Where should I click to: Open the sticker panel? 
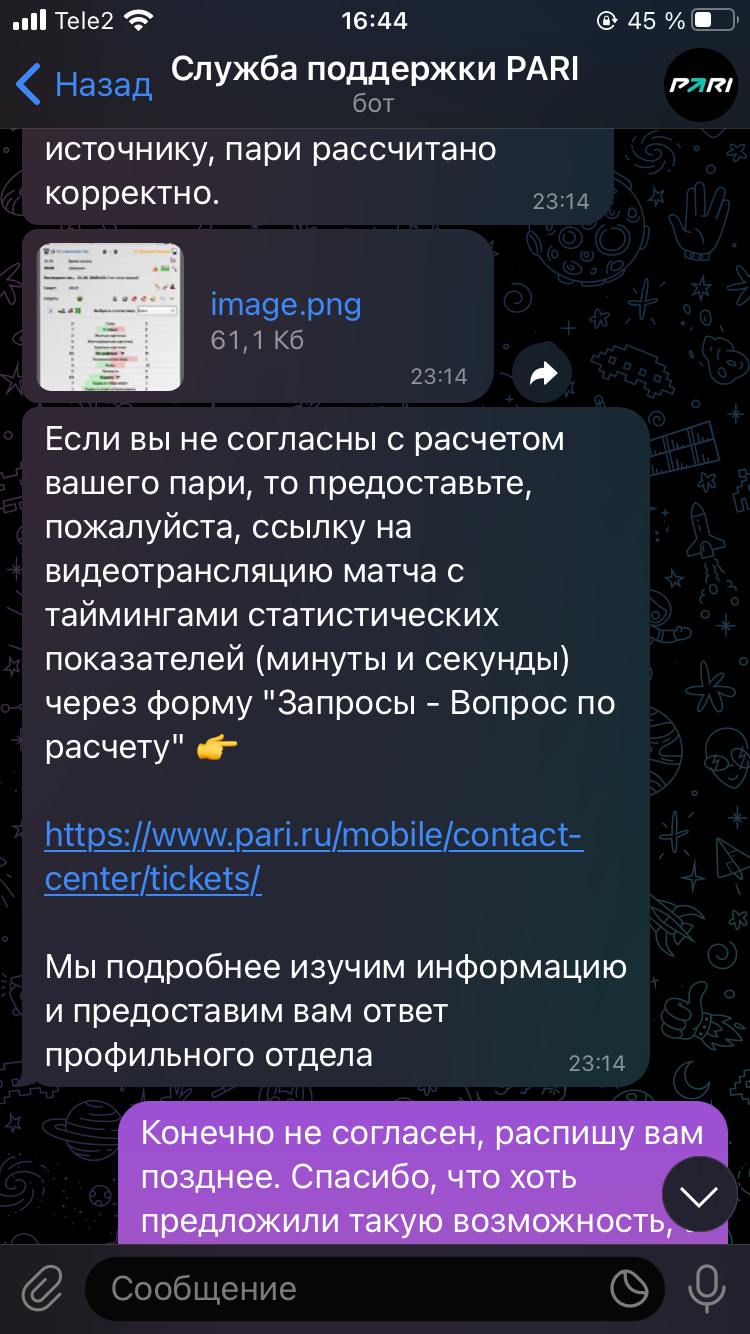pyautogui.click(x=630, y=1289)
